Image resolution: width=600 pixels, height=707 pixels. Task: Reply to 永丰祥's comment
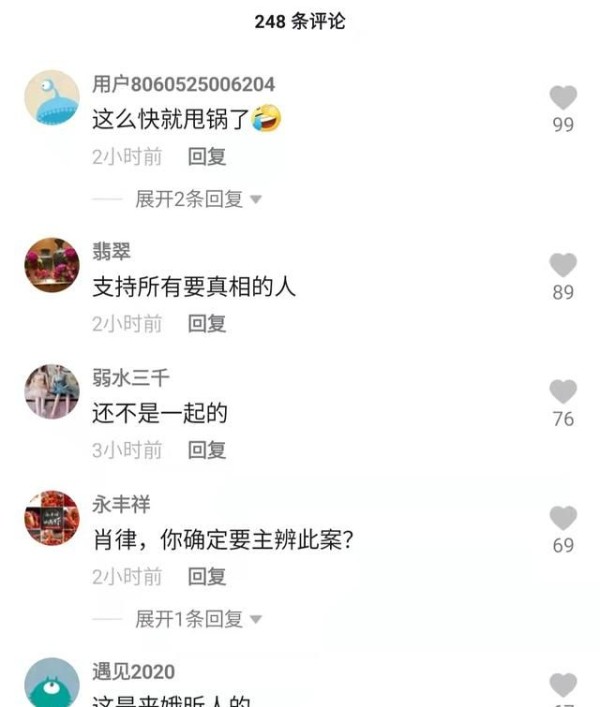(x=207, y=576)
